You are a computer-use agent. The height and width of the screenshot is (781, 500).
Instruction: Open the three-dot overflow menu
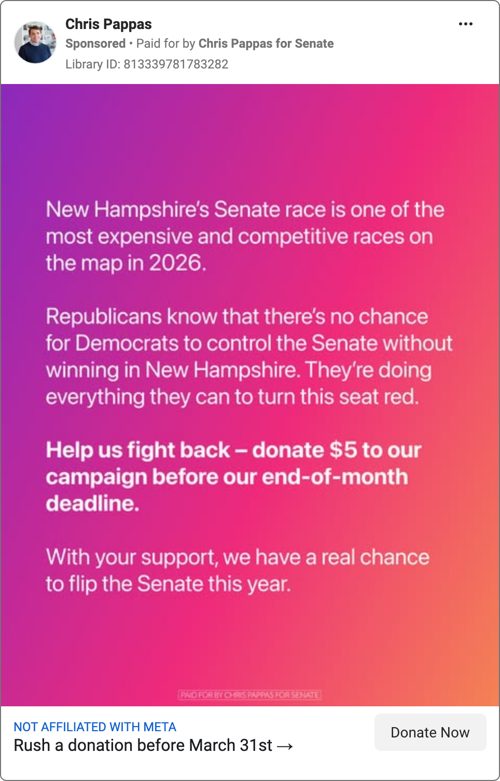[465, 24]
